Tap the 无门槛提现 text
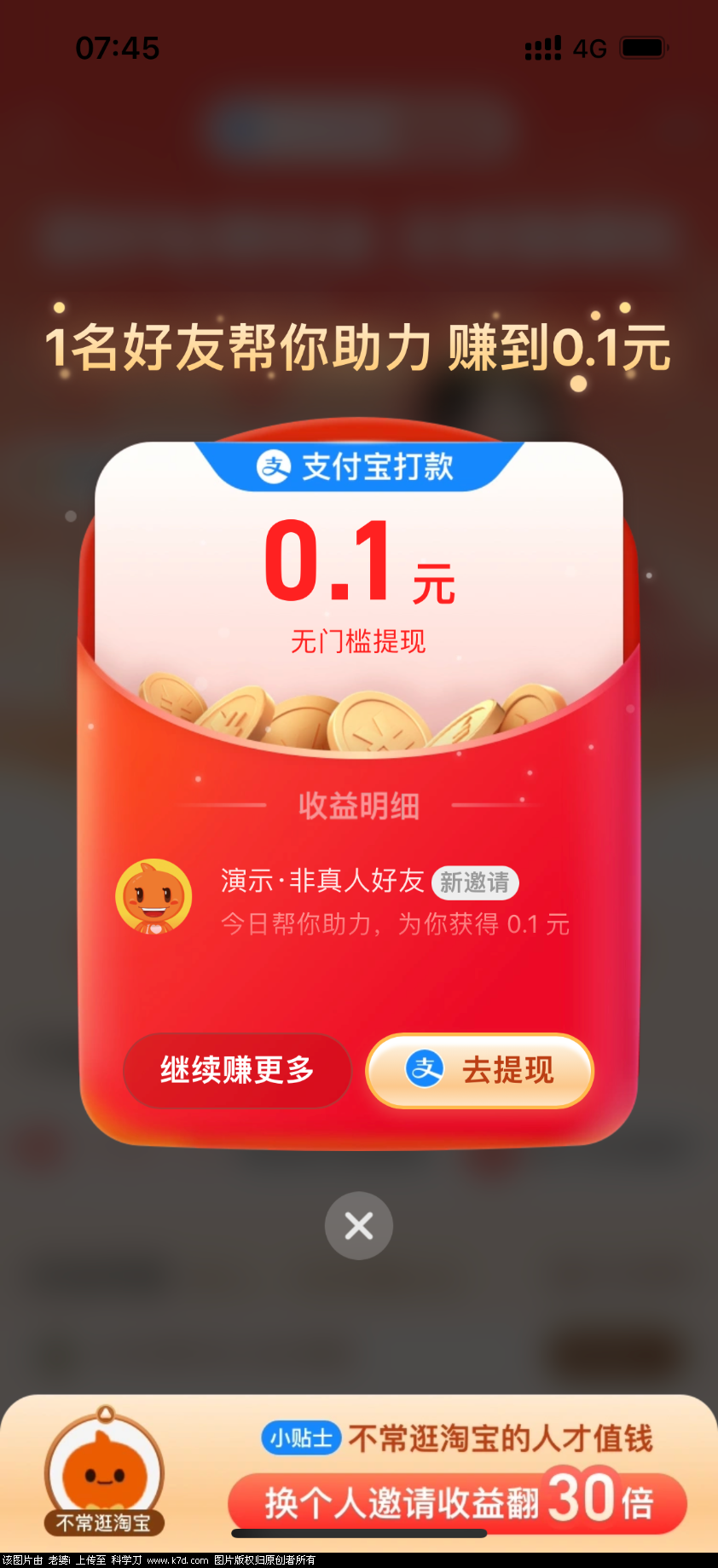718x1568 pixels. (x=358, y=639)
